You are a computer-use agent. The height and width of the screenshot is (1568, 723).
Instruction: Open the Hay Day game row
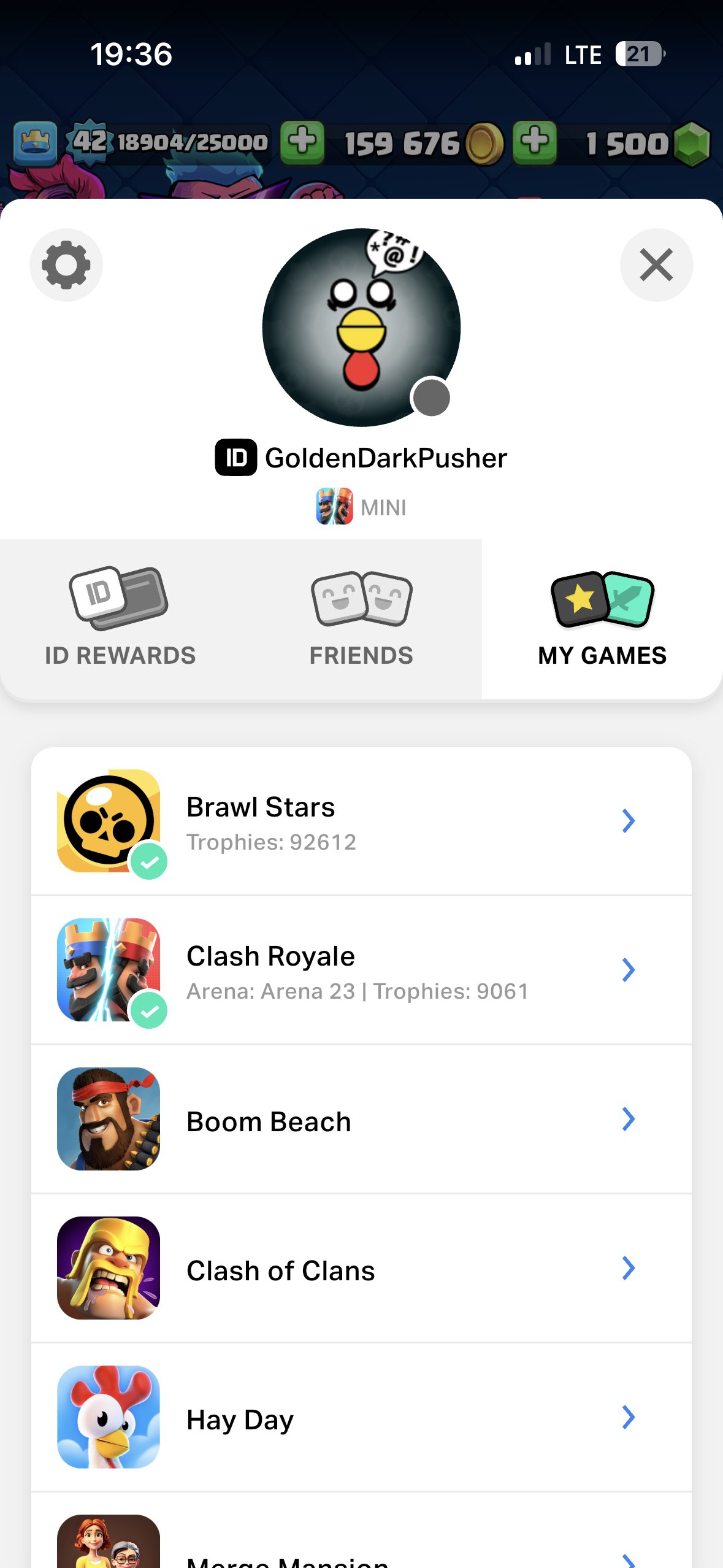coord(361,1418)
